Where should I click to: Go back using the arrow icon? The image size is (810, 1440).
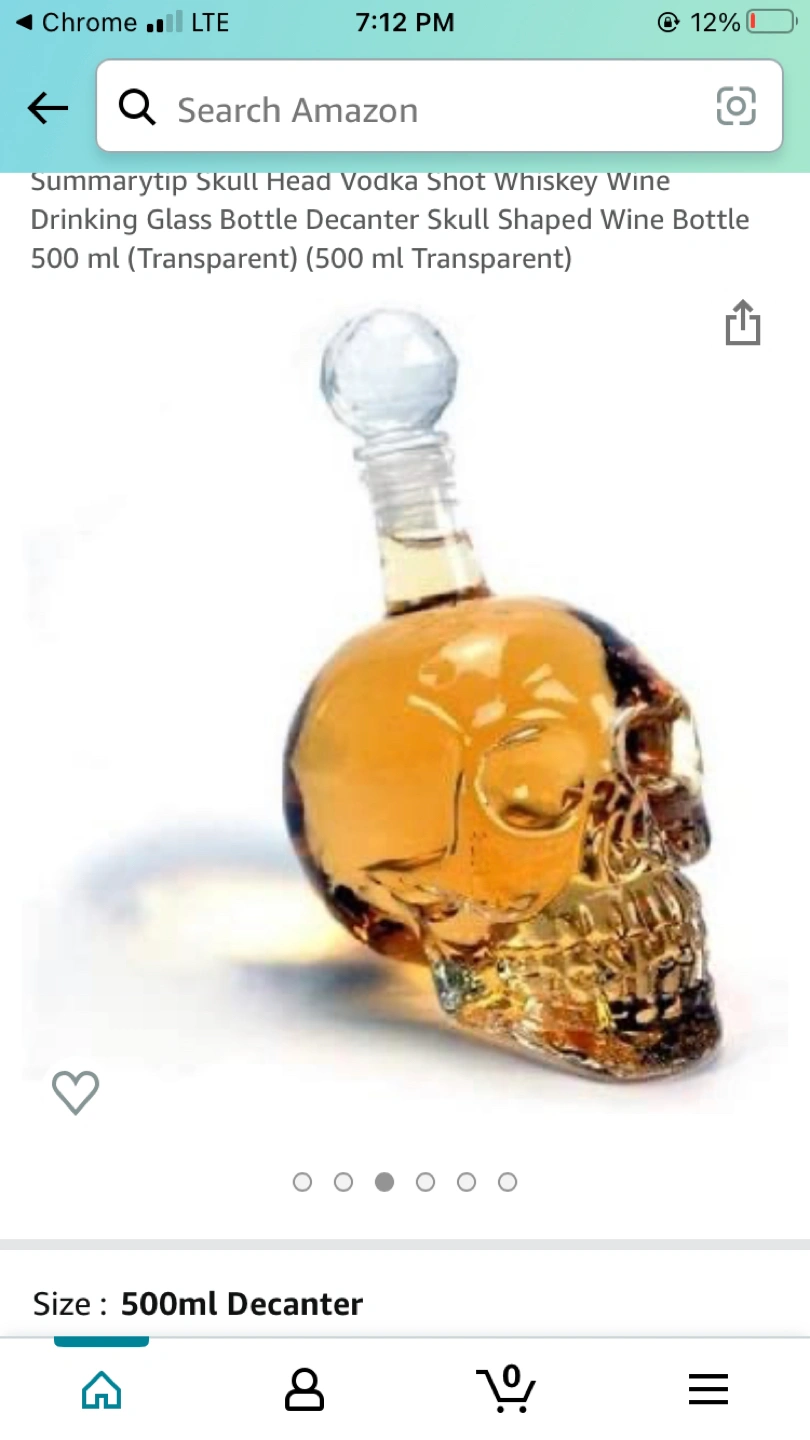pos(48,108)
